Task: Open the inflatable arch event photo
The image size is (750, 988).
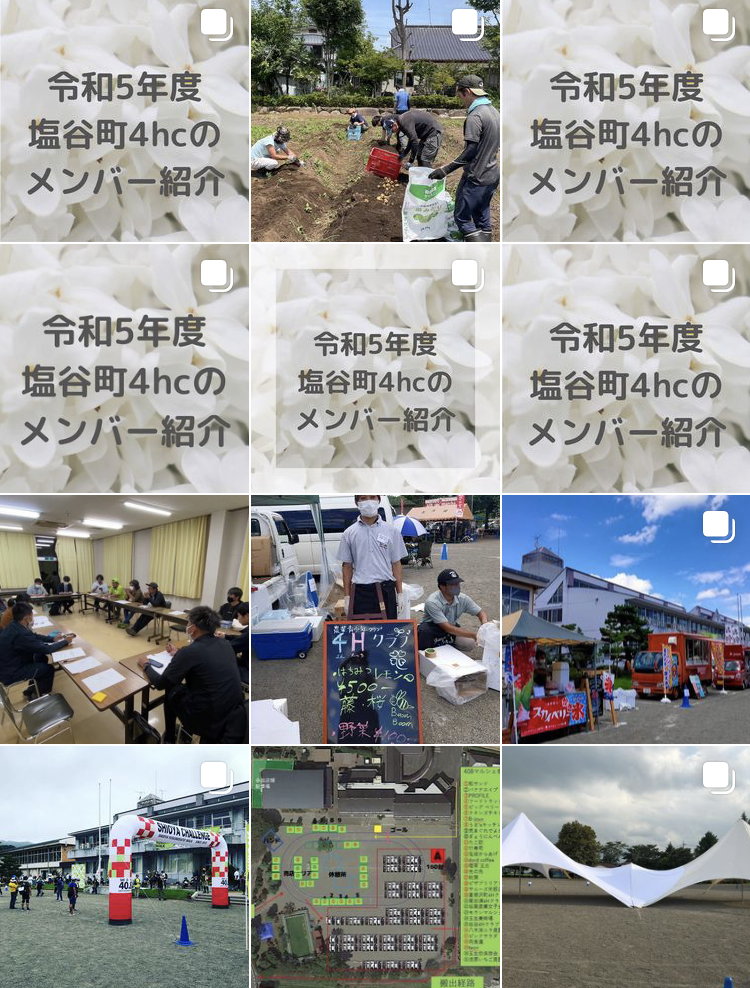Action: click(124, 866)
